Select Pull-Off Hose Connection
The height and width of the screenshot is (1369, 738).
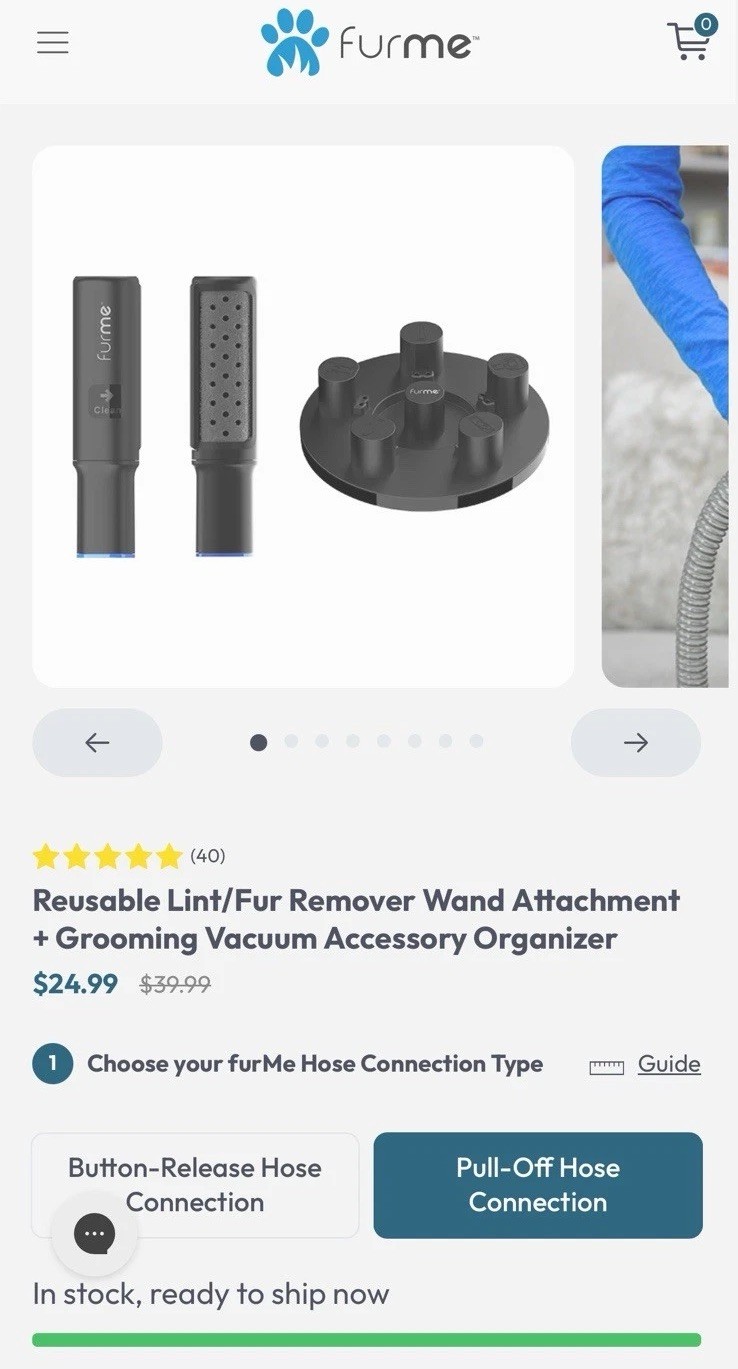pyautogui.click(x=537, y=1185)
